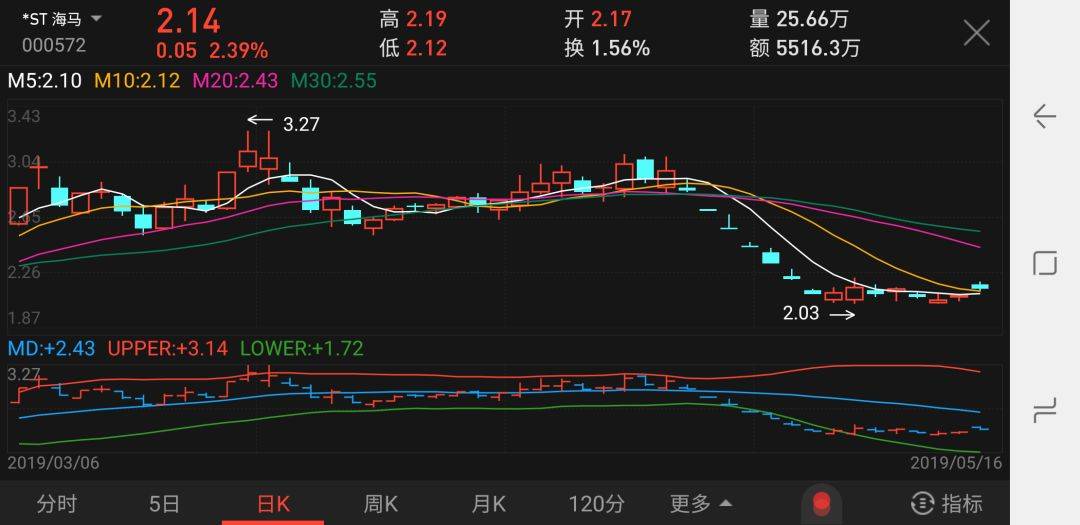This screenshot has height=525, width=1080.
Task: Switch to the 月K chart
Action: point(488,503)
